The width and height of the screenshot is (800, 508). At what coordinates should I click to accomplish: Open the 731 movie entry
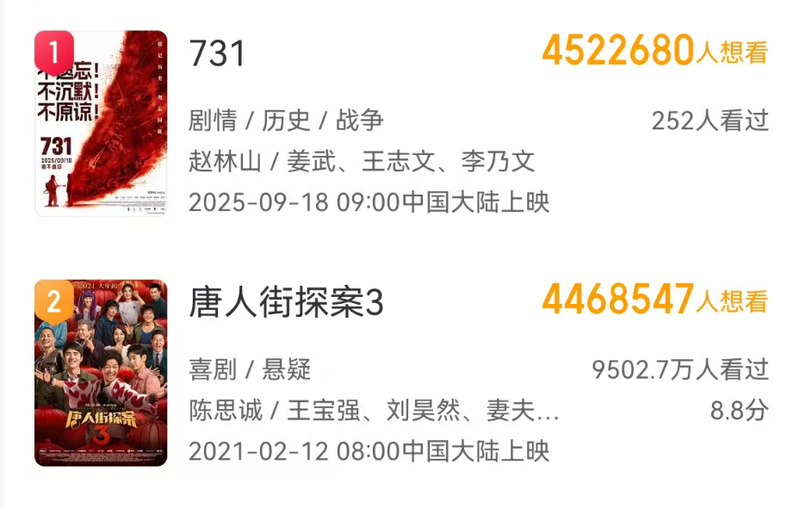pyautogui.click(x=217, y=52)
